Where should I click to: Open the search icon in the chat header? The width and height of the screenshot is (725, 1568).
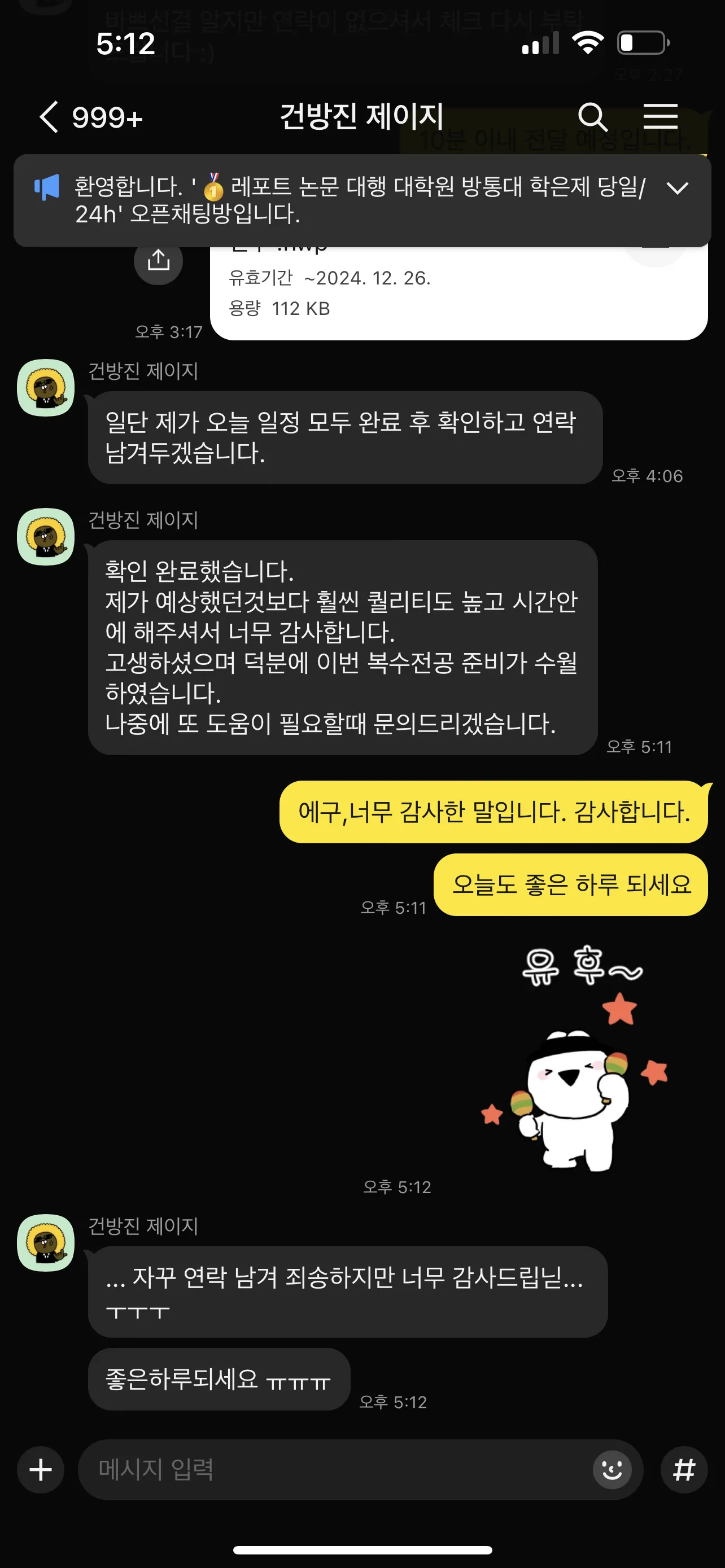593,117
